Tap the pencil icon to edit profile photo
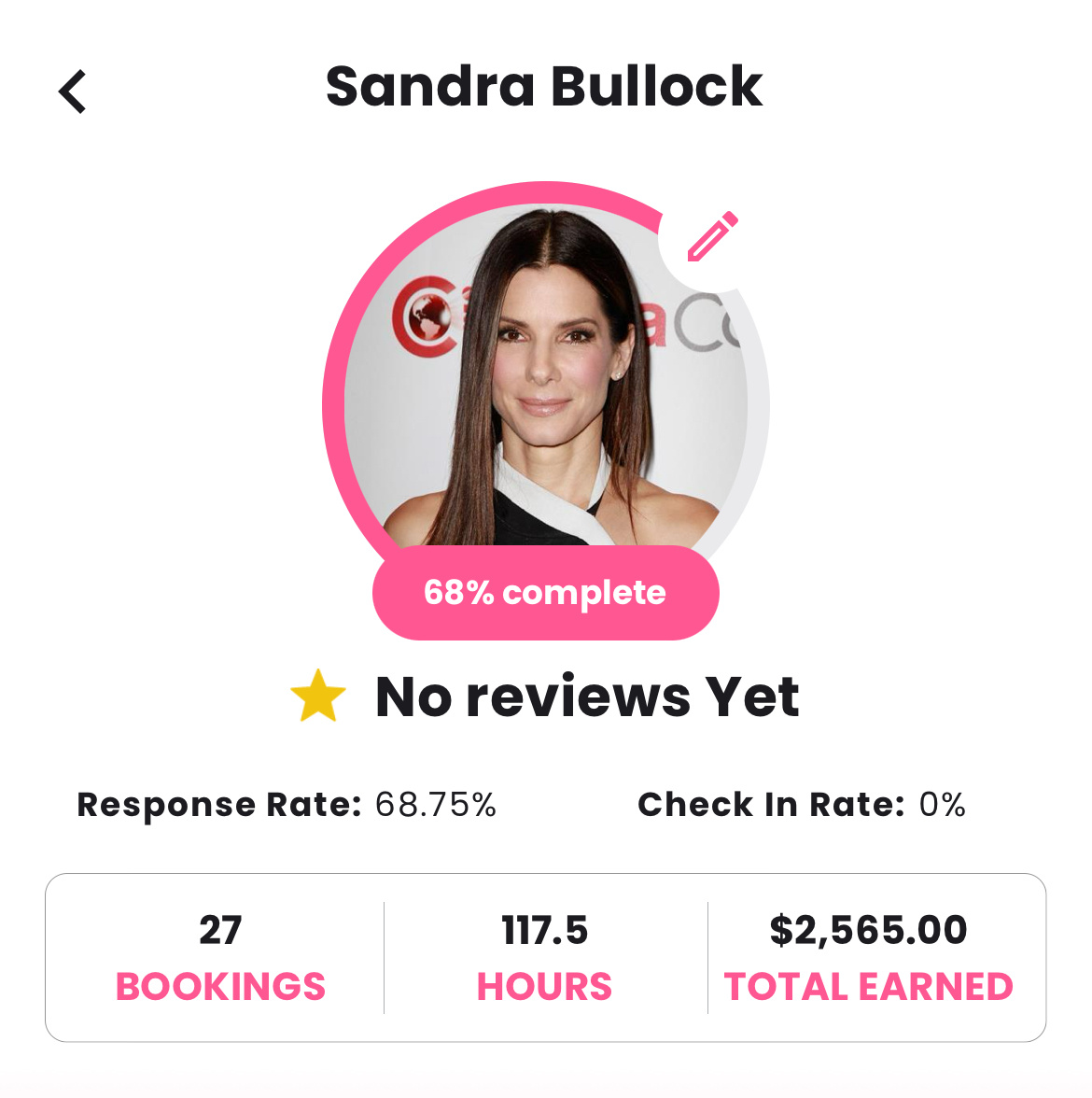Viewport: 1092px width, 1098px height. click(712, 236)
